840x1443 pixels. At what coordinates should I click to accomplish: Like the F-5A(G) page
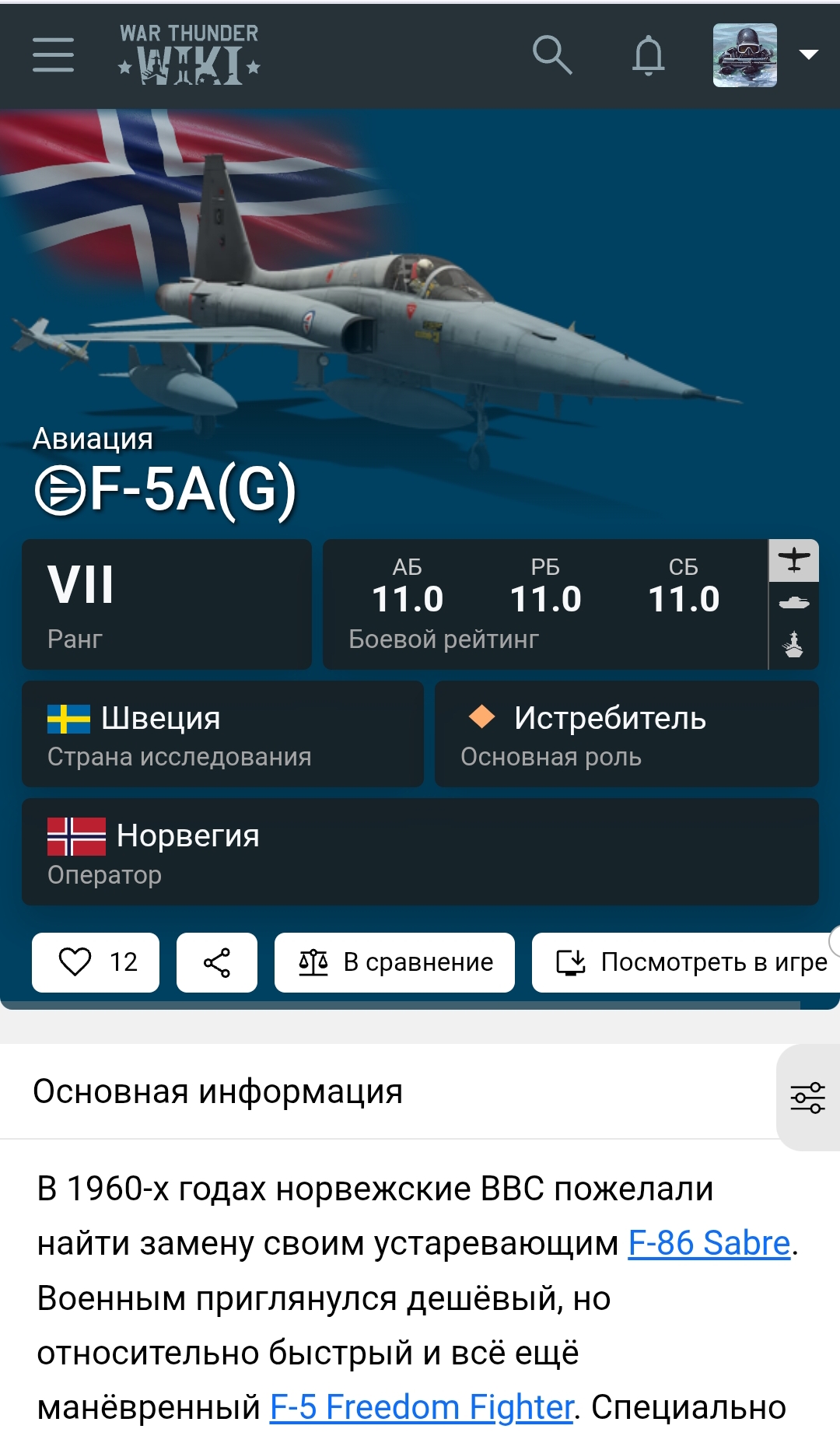click(96, 962)
